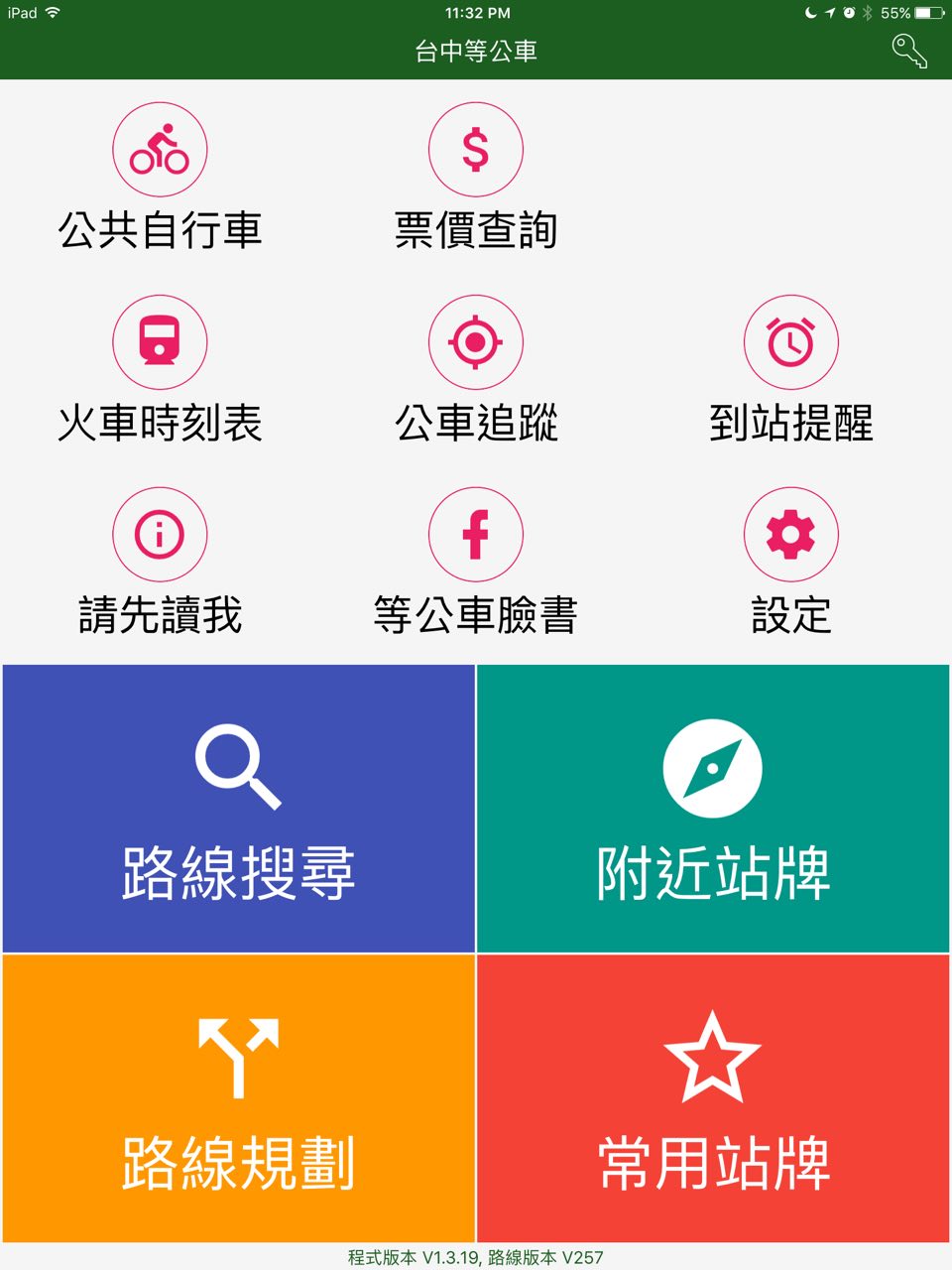Image resolution: width=952 pixels, height=1270 pixels.
Task: Select the 路線搜尋 route search tile
Action: (x=239, y=809)
